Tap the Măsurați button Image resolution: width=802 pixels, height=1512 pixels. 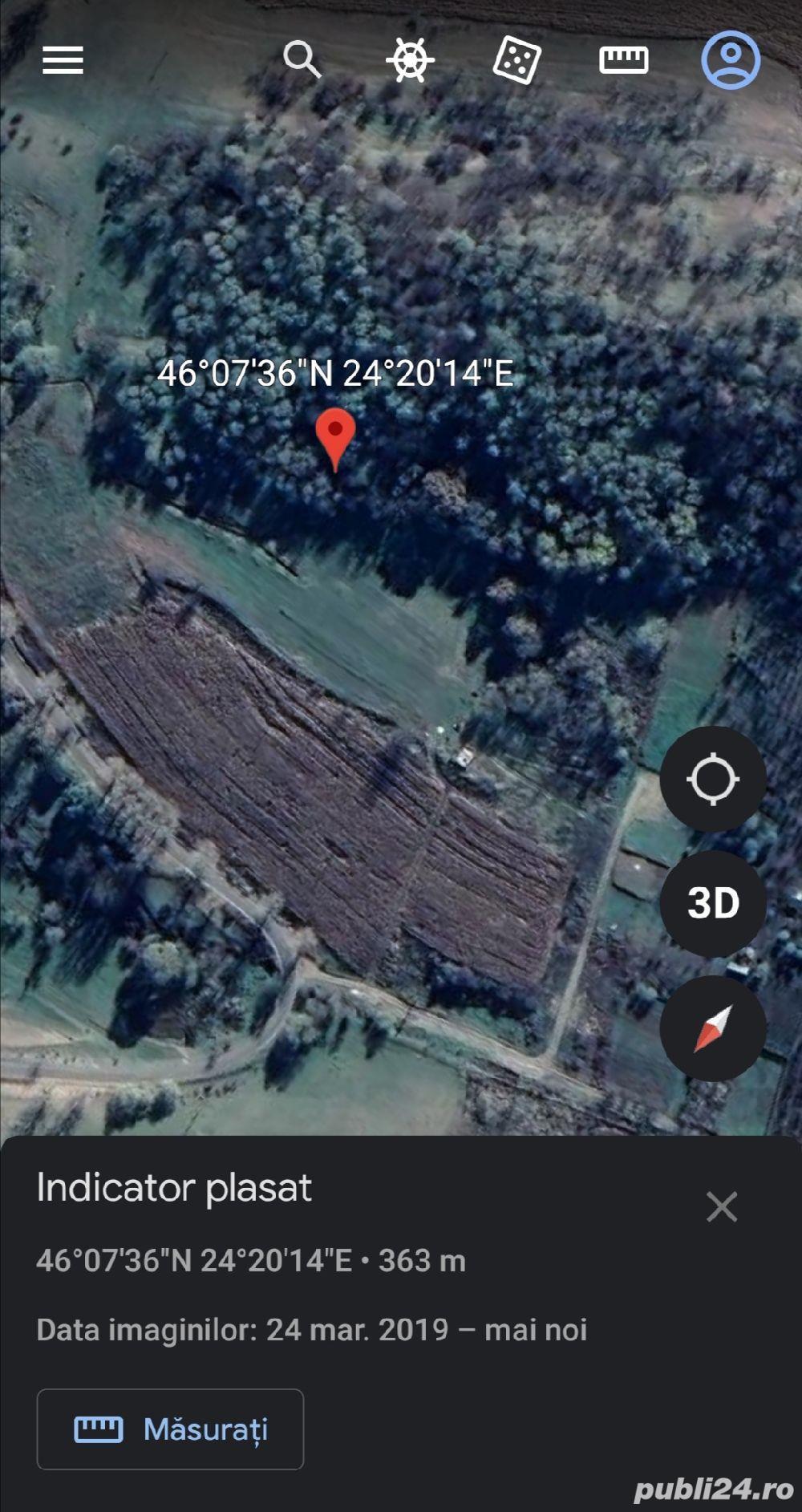click(170, 1429)
